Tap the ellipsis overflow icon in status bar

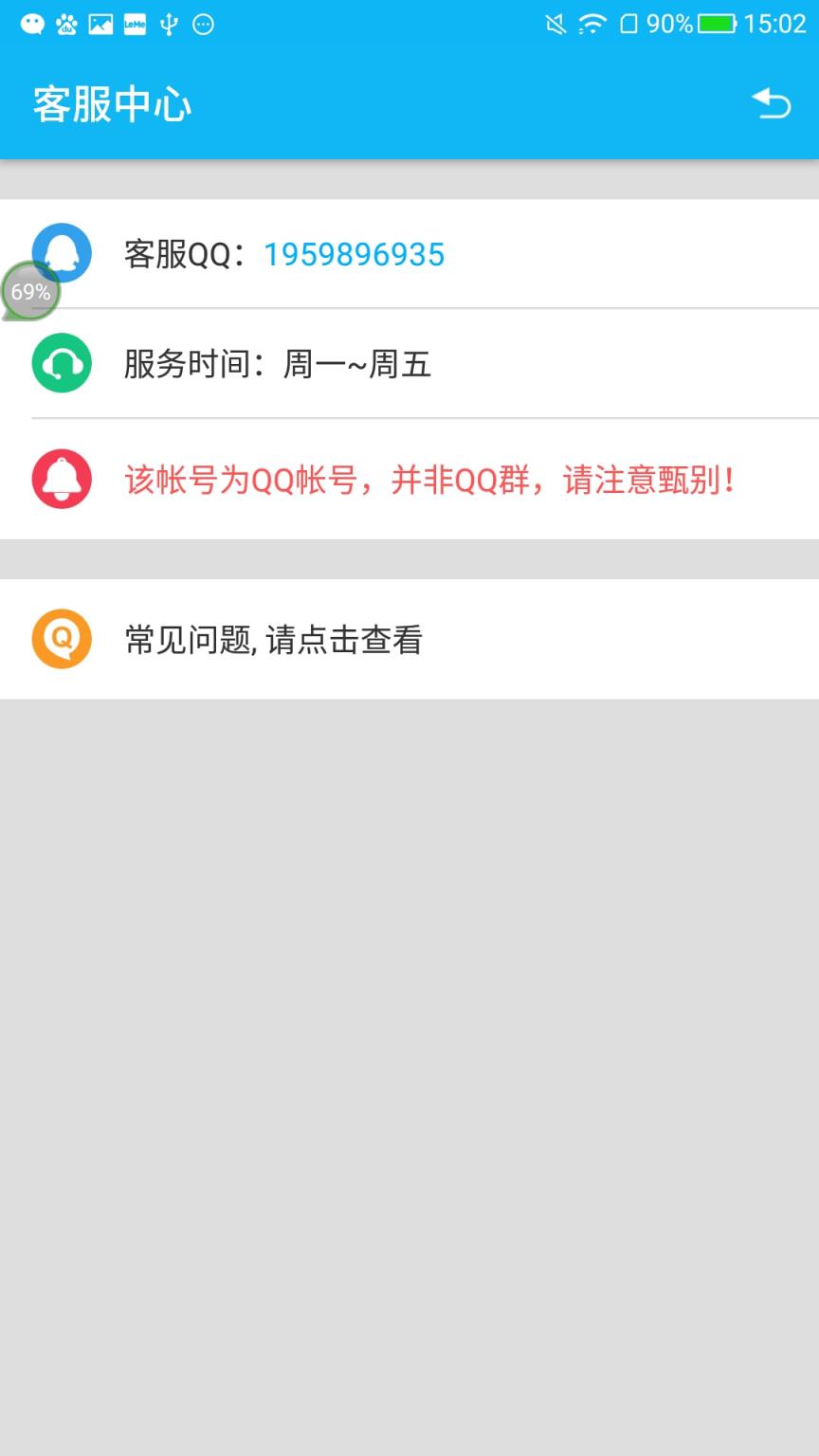coord(201,24)
